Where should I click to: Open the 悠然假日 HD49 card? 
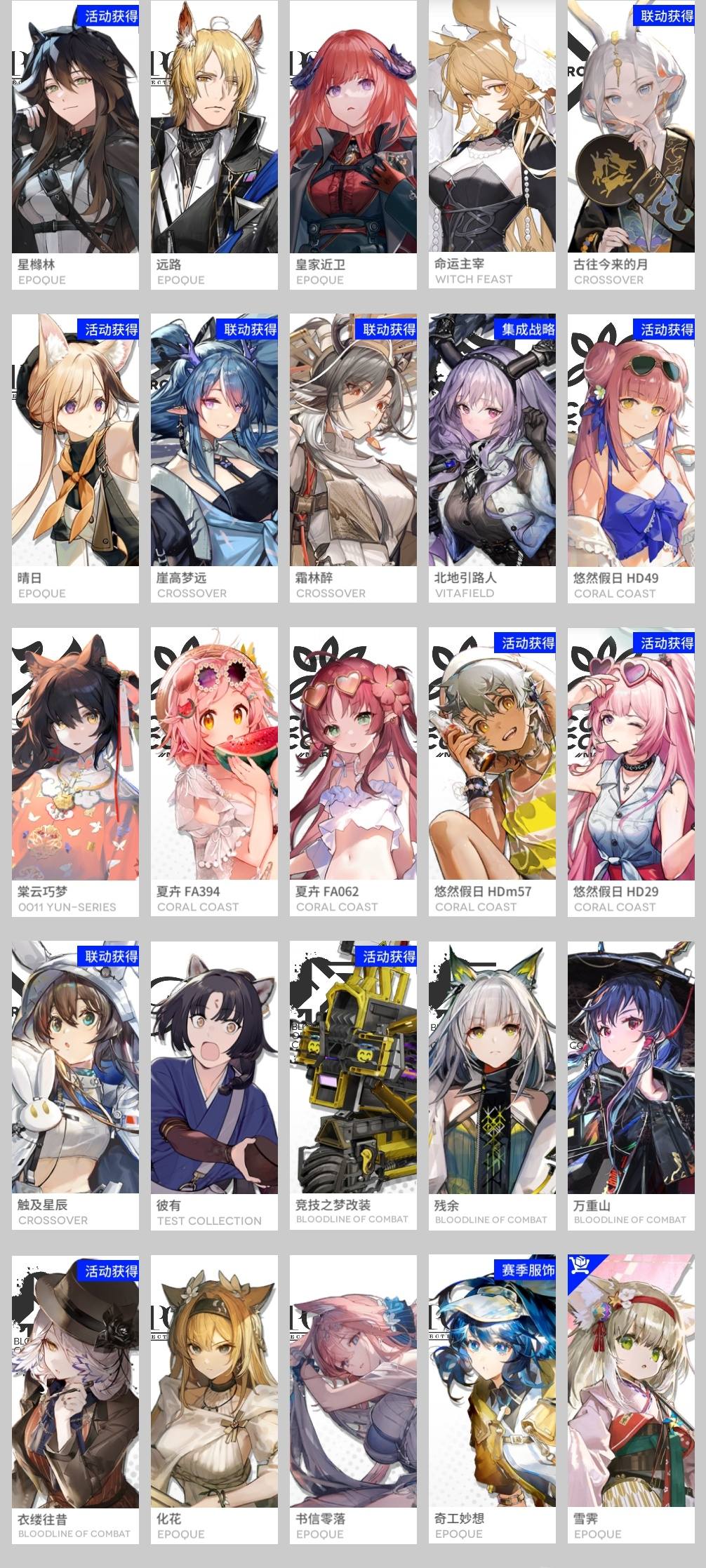click(631, 458)
